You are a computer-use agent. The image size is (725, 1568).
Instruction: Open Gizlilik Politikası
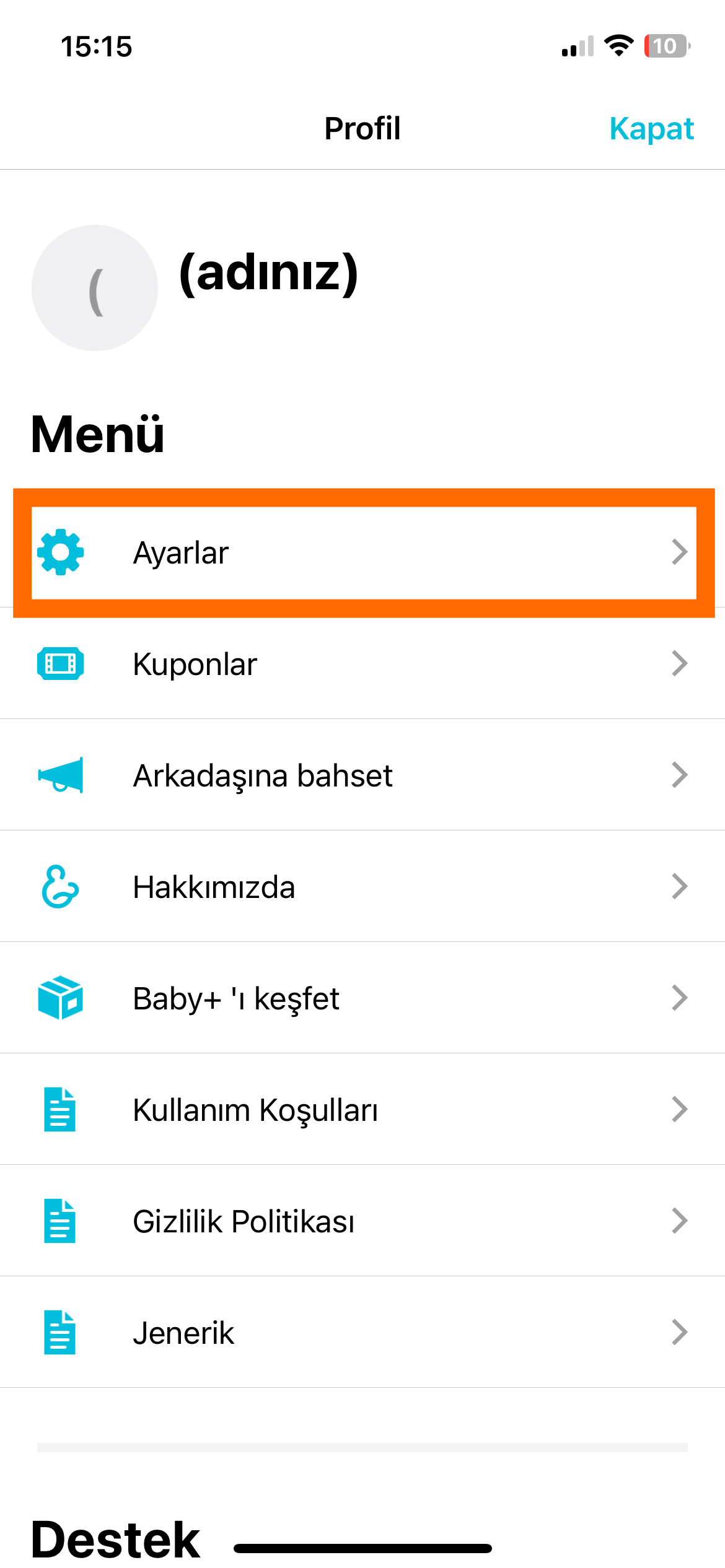coord(362,1221)
